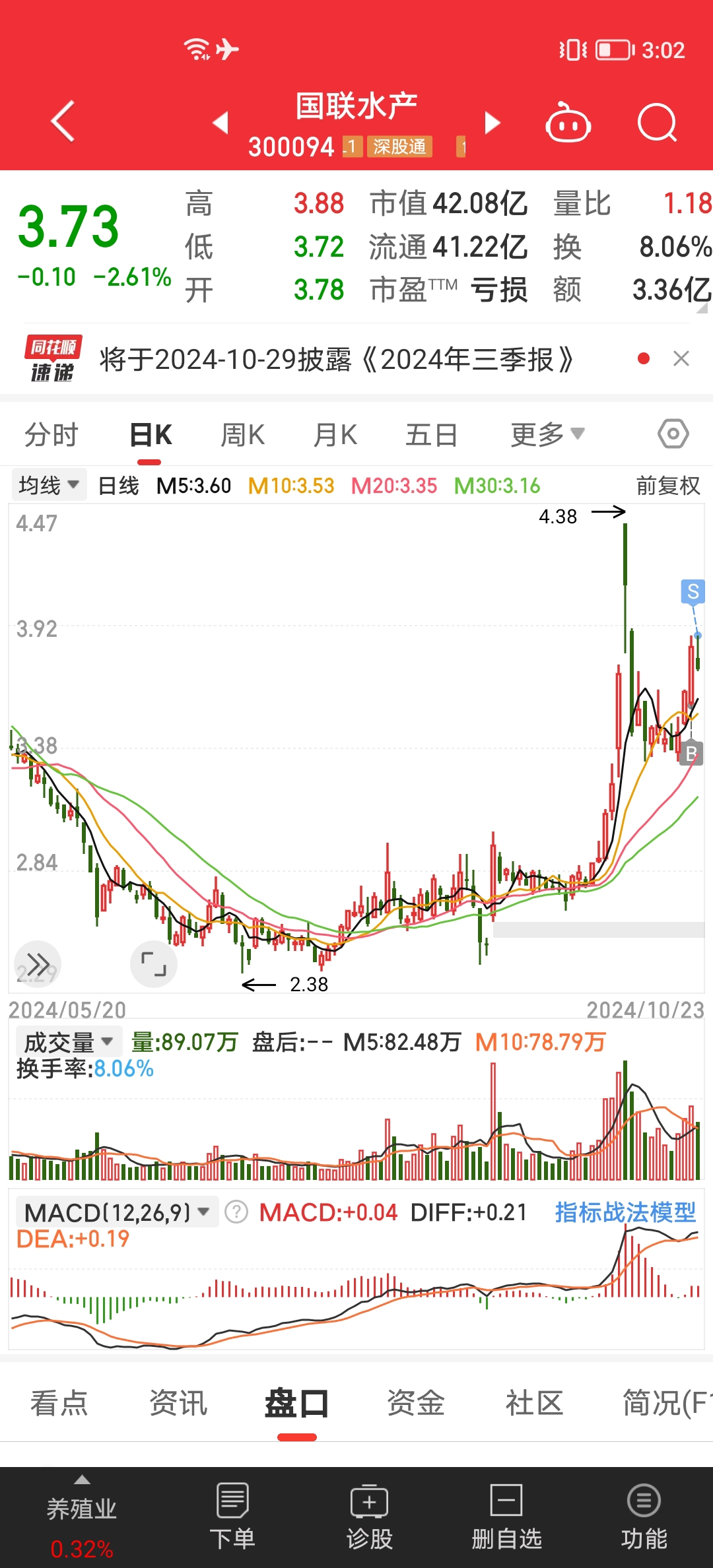Expand the chart to fullscreen
Viewport: 713px width, 1568px height.
[x=154, y=964]
